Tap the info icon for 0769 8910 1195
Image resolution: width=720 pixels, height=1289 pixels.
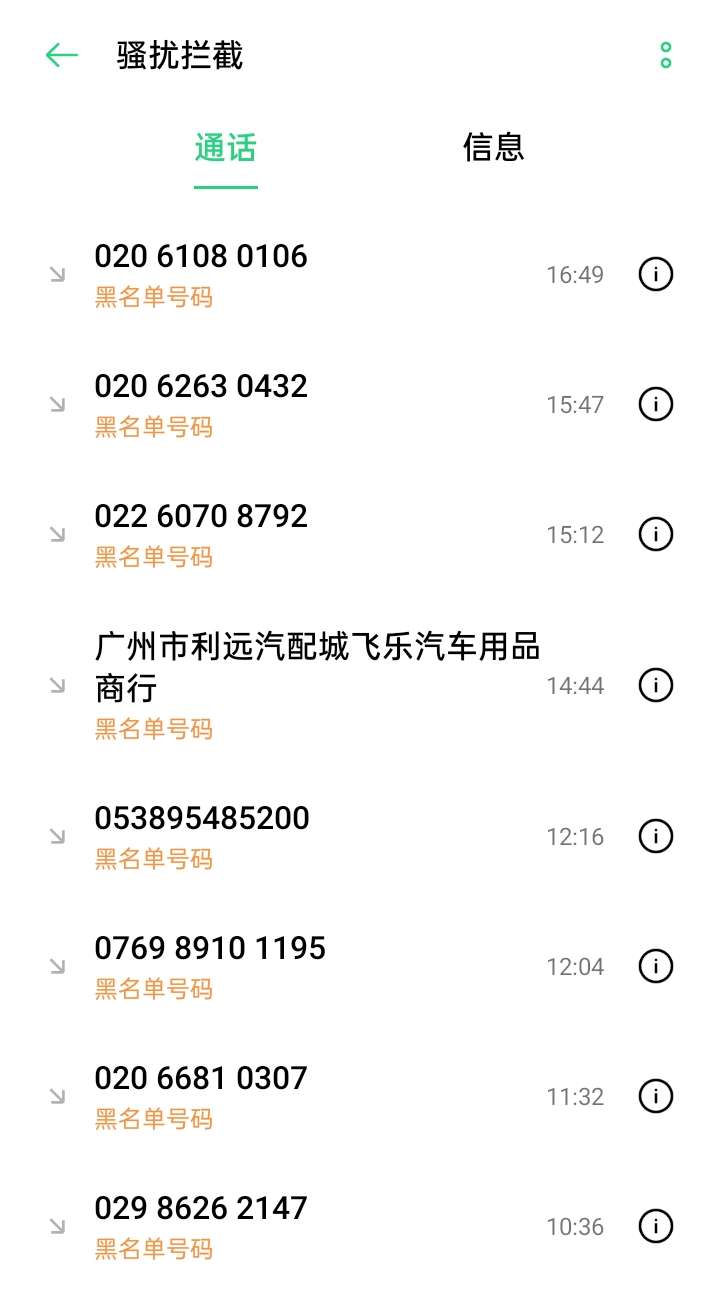pos(655,966)
